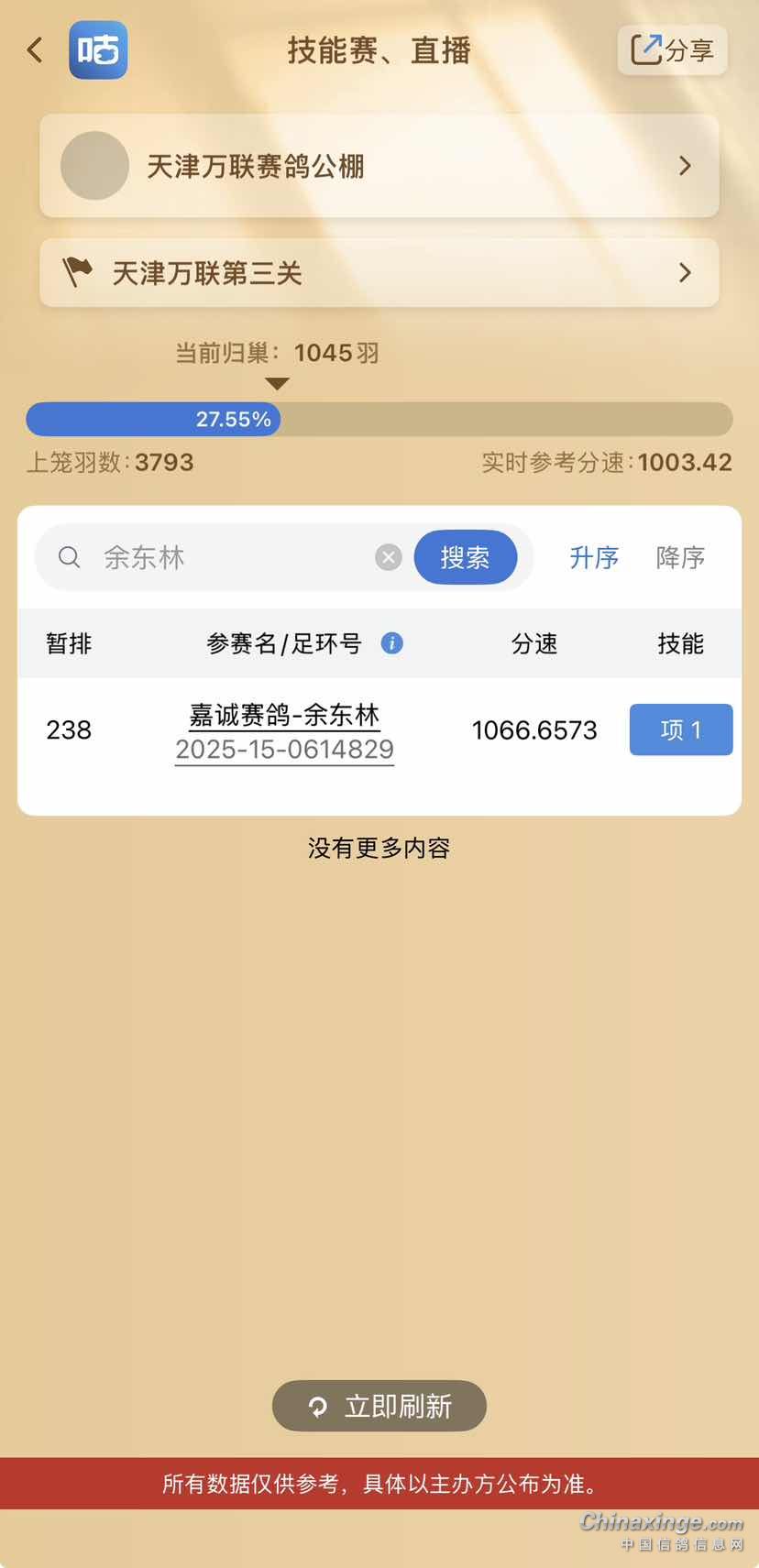The image size is (759, 1568).
Task: Open 天津万联第三关 race selector
Action: pos(379,272)
